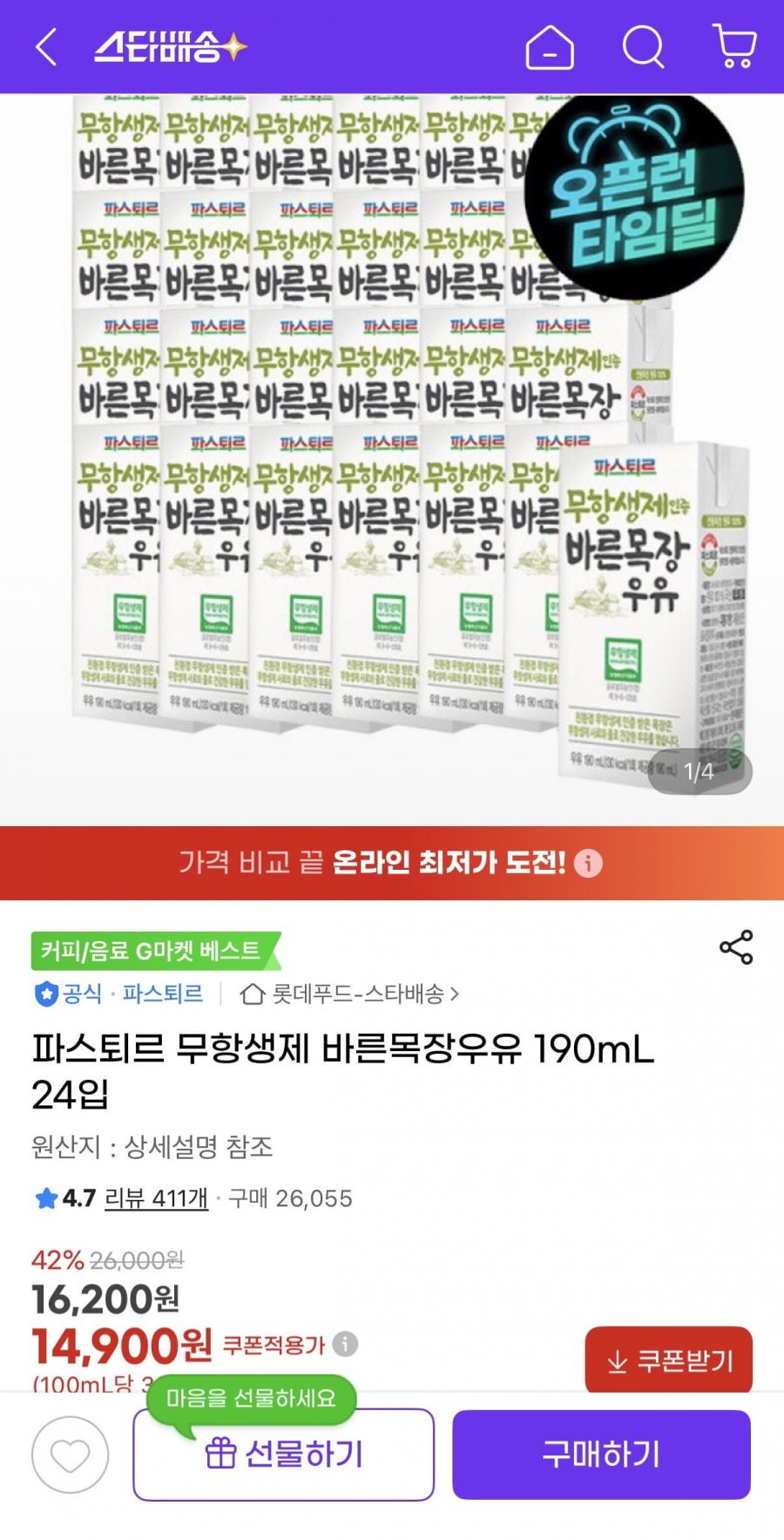The height and width of the screenshot is (1540, 784).
Task: Tap 구매하기 to buy now
Action: tap(601, 1455)
